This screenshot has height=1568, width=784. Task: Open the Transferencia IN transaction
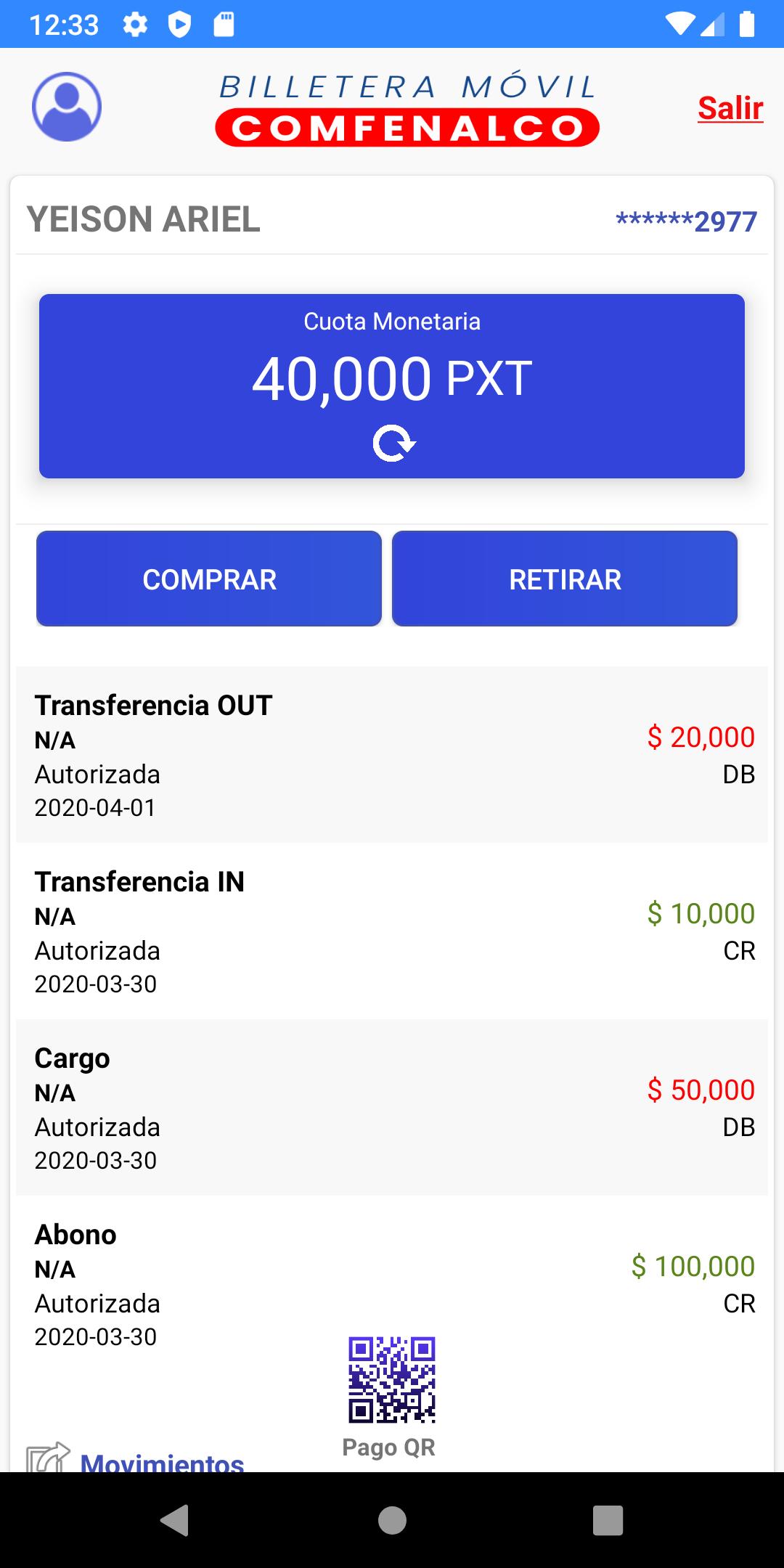coord(392,931)
